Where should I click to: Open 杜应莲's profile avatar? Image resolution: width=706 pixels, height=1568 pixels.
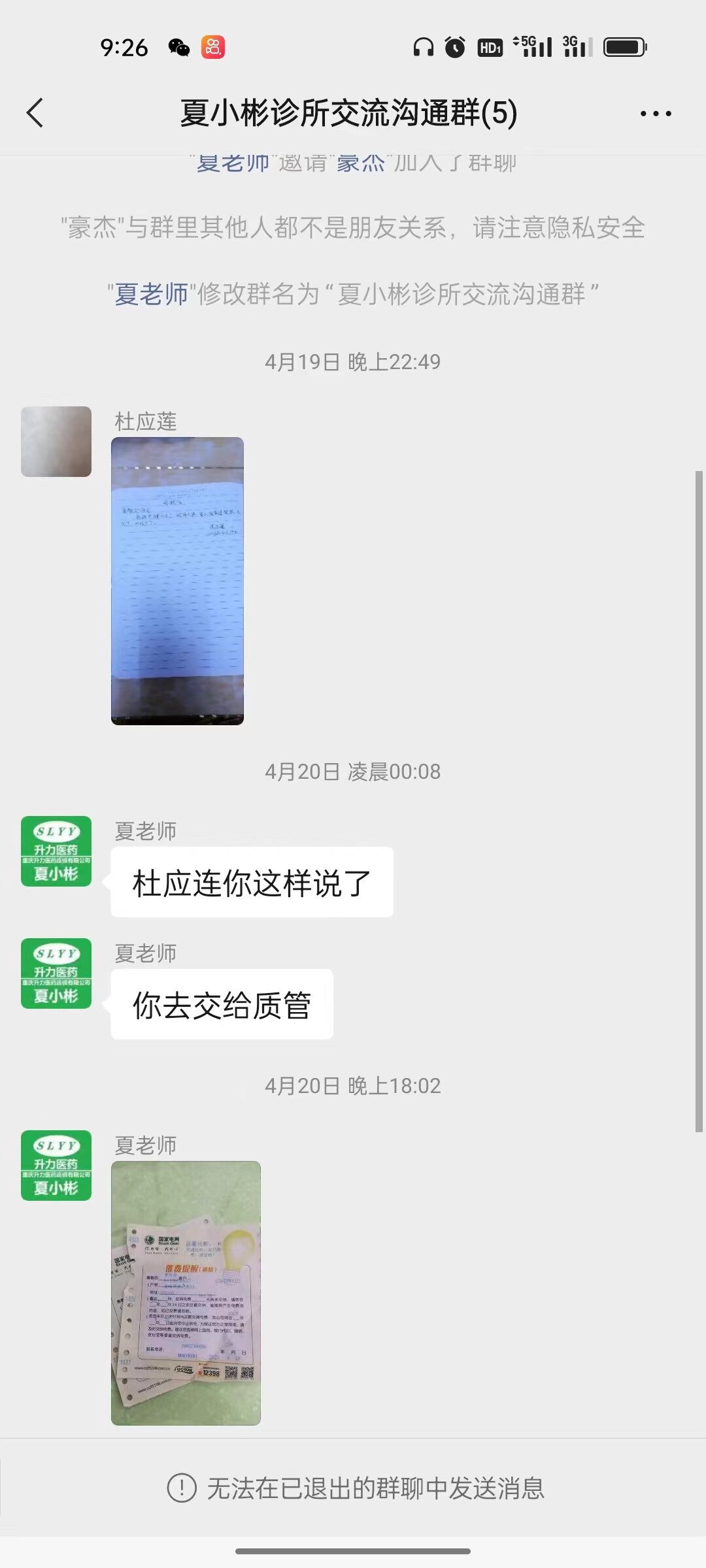click(x=56, y=442)
